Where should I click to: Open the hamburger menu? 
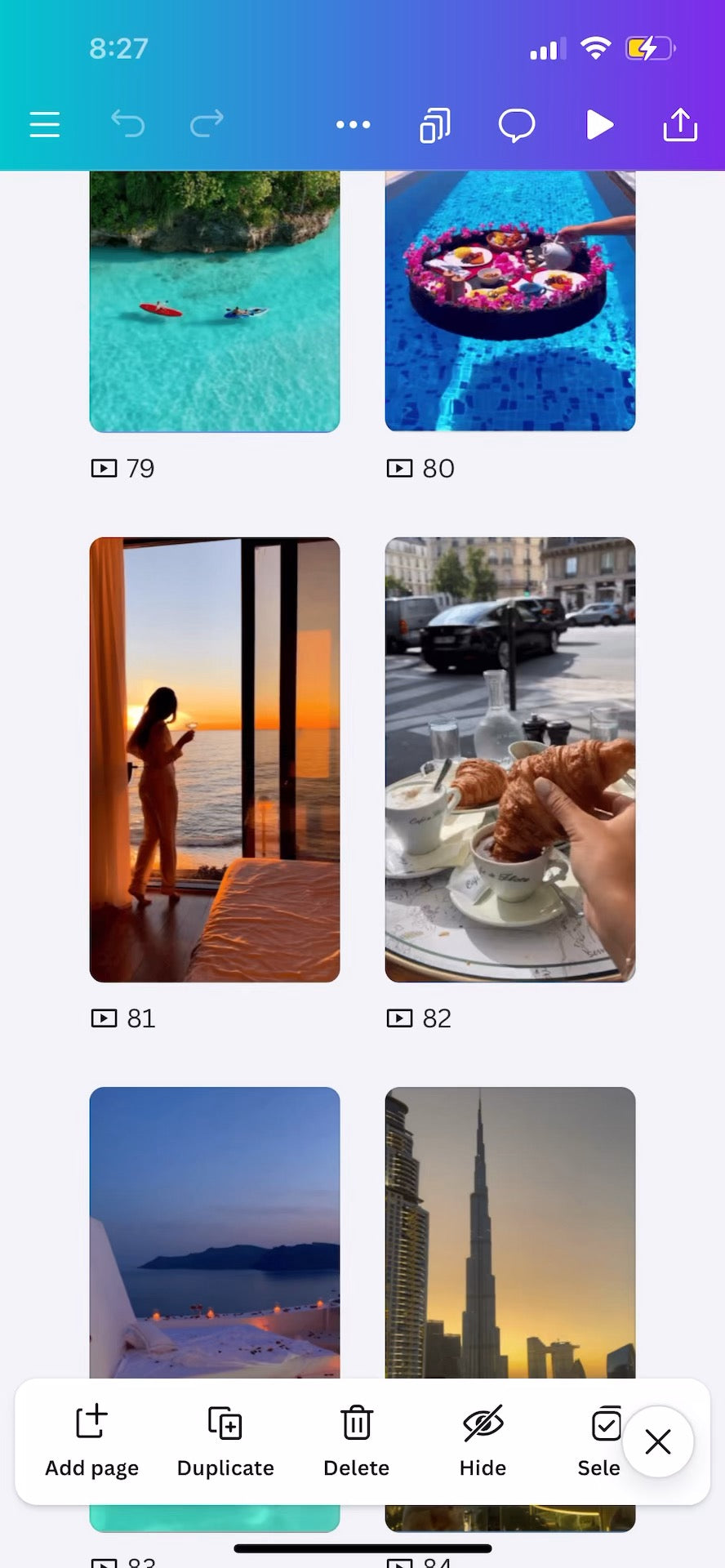pos(45,125)
